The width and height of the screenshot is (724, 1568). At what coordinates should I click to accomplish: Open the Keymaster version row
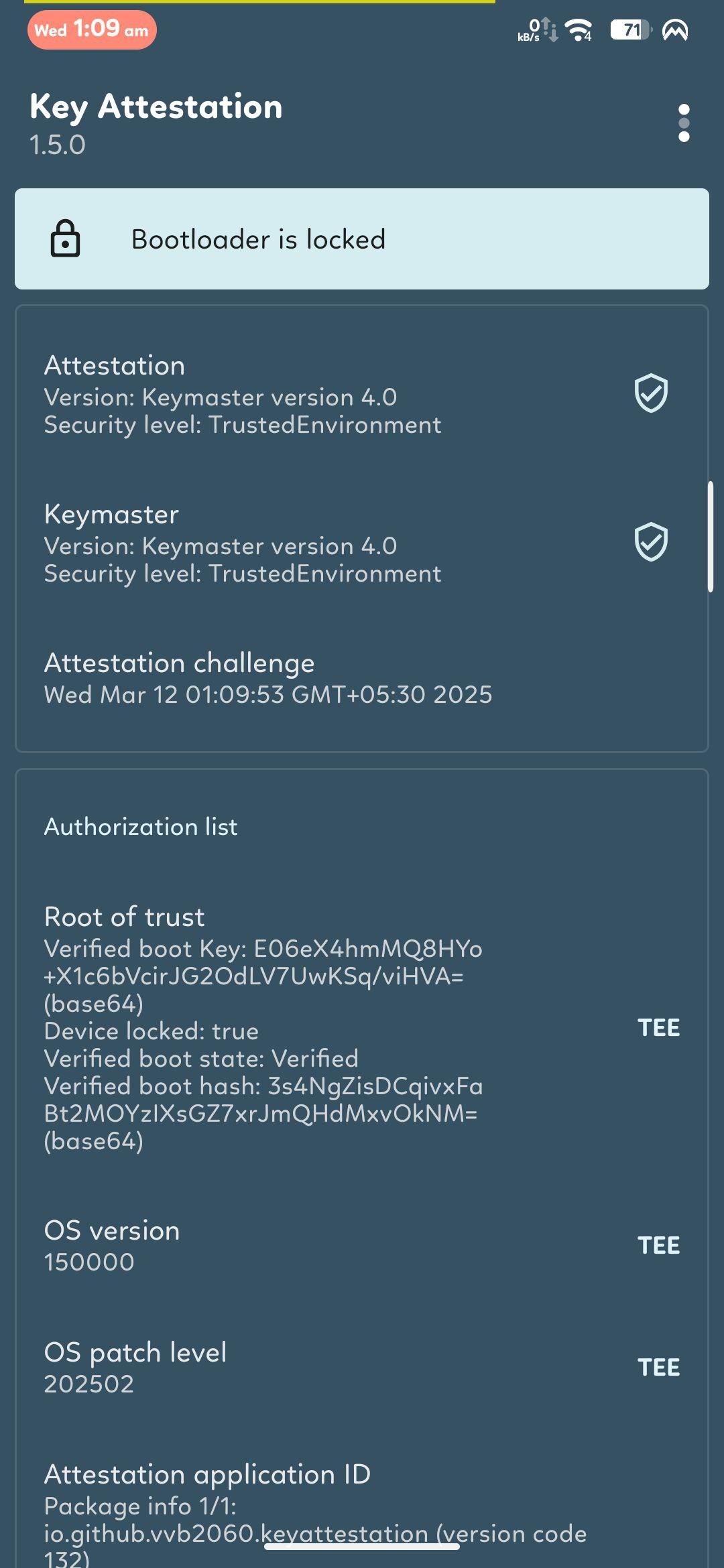tap(362, 543)
